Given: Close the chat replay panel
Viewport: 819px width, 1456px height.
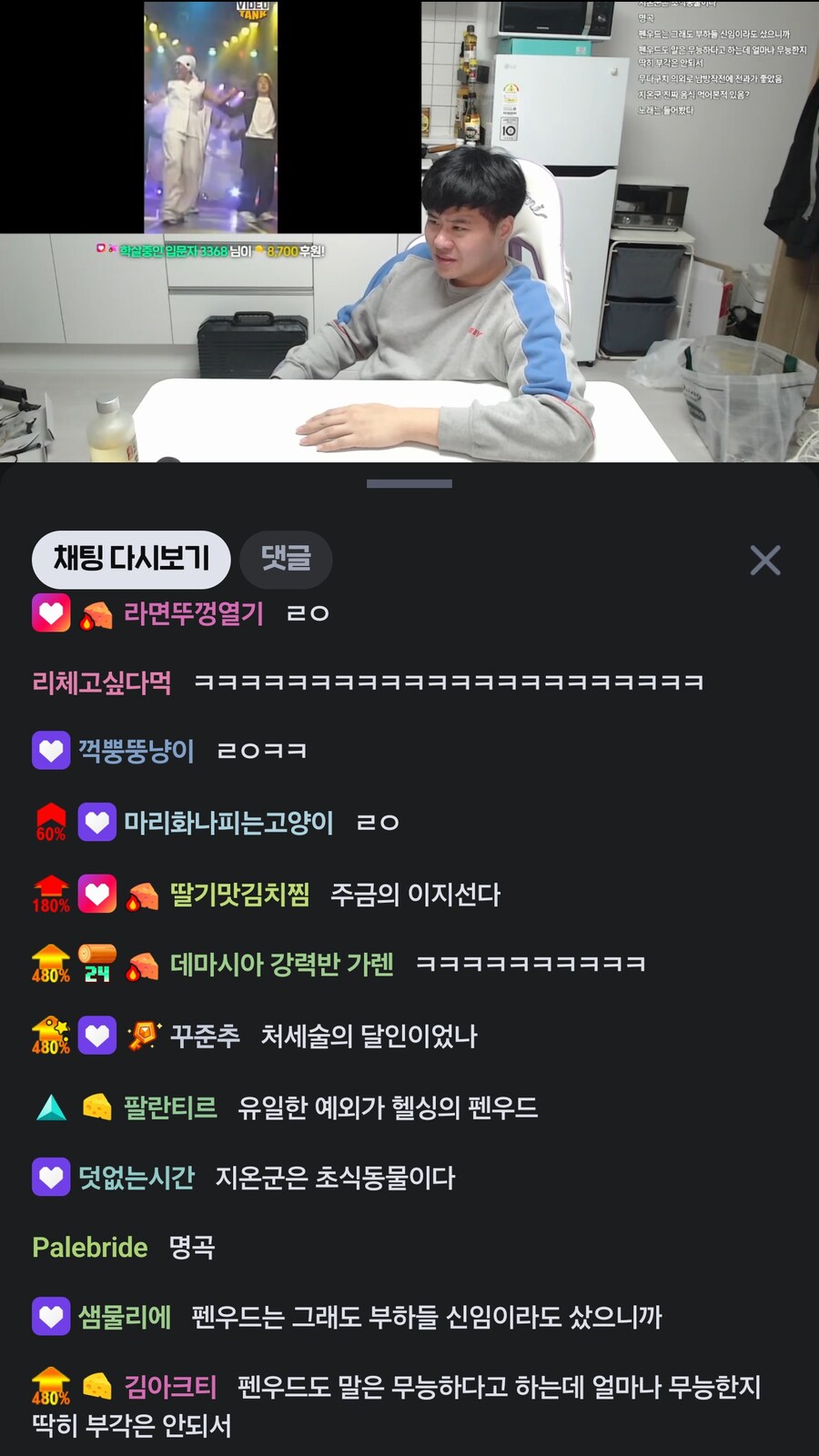Looking at the screenshot, I should (x=767, y=560).
